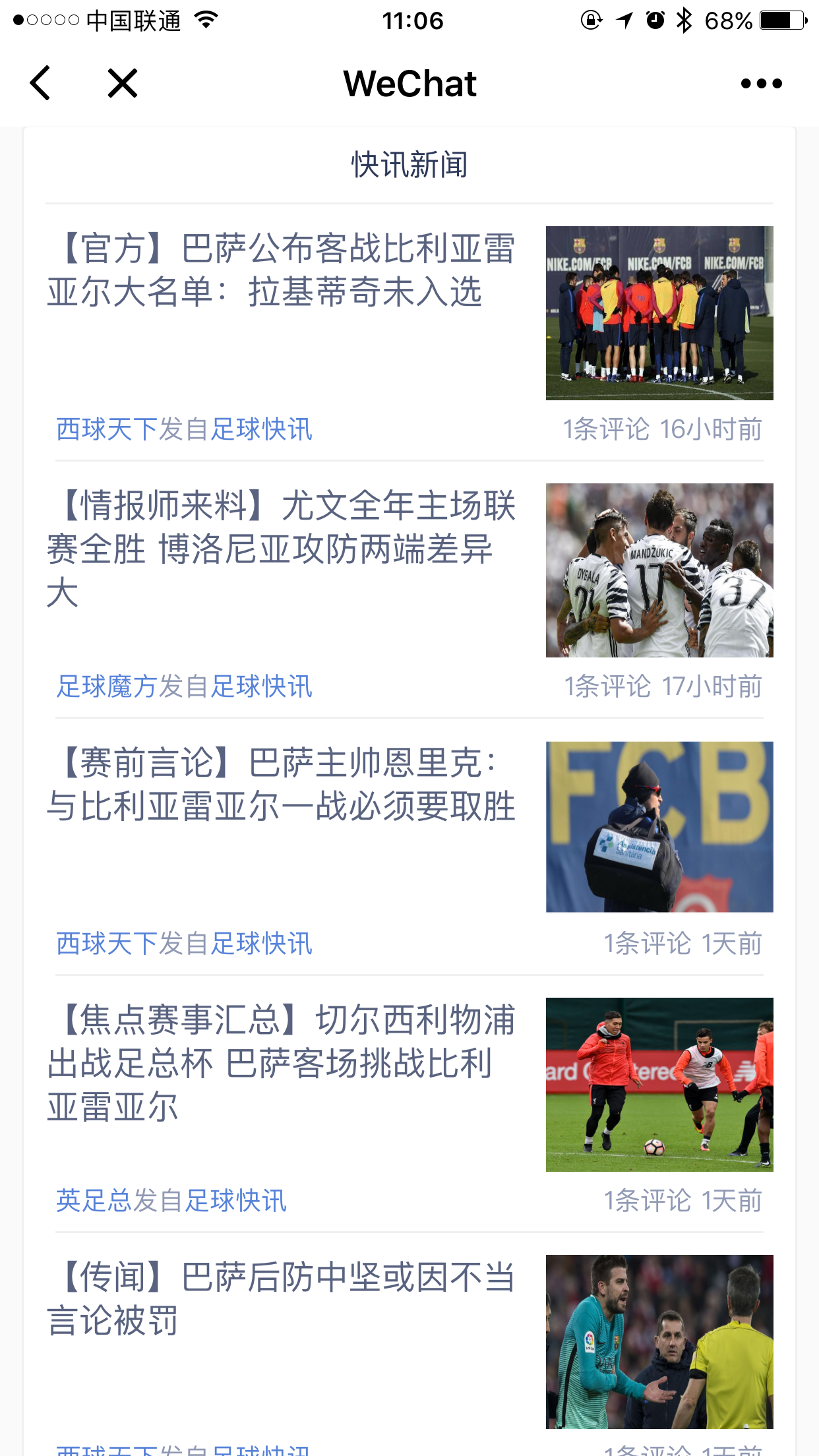The height and width of the screenshot is (1456, 819).
Task: Open article on 巴萨公布客战比利亚雷亚尔大名单
Action: 281,270
